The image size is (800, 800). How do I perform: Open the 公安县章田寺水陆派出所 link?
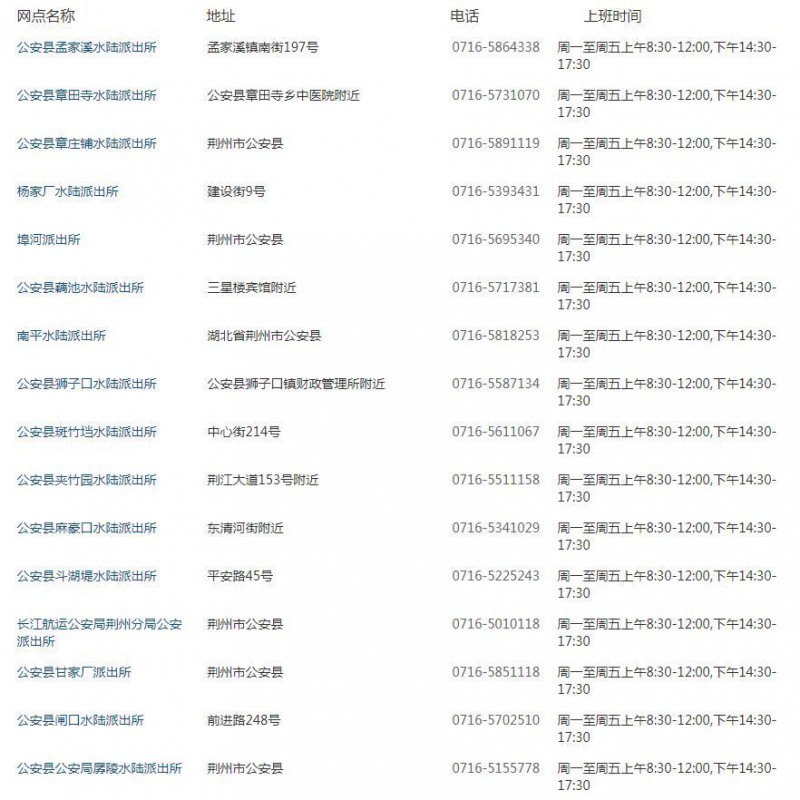pyautogui.click(x=87, y=95)
